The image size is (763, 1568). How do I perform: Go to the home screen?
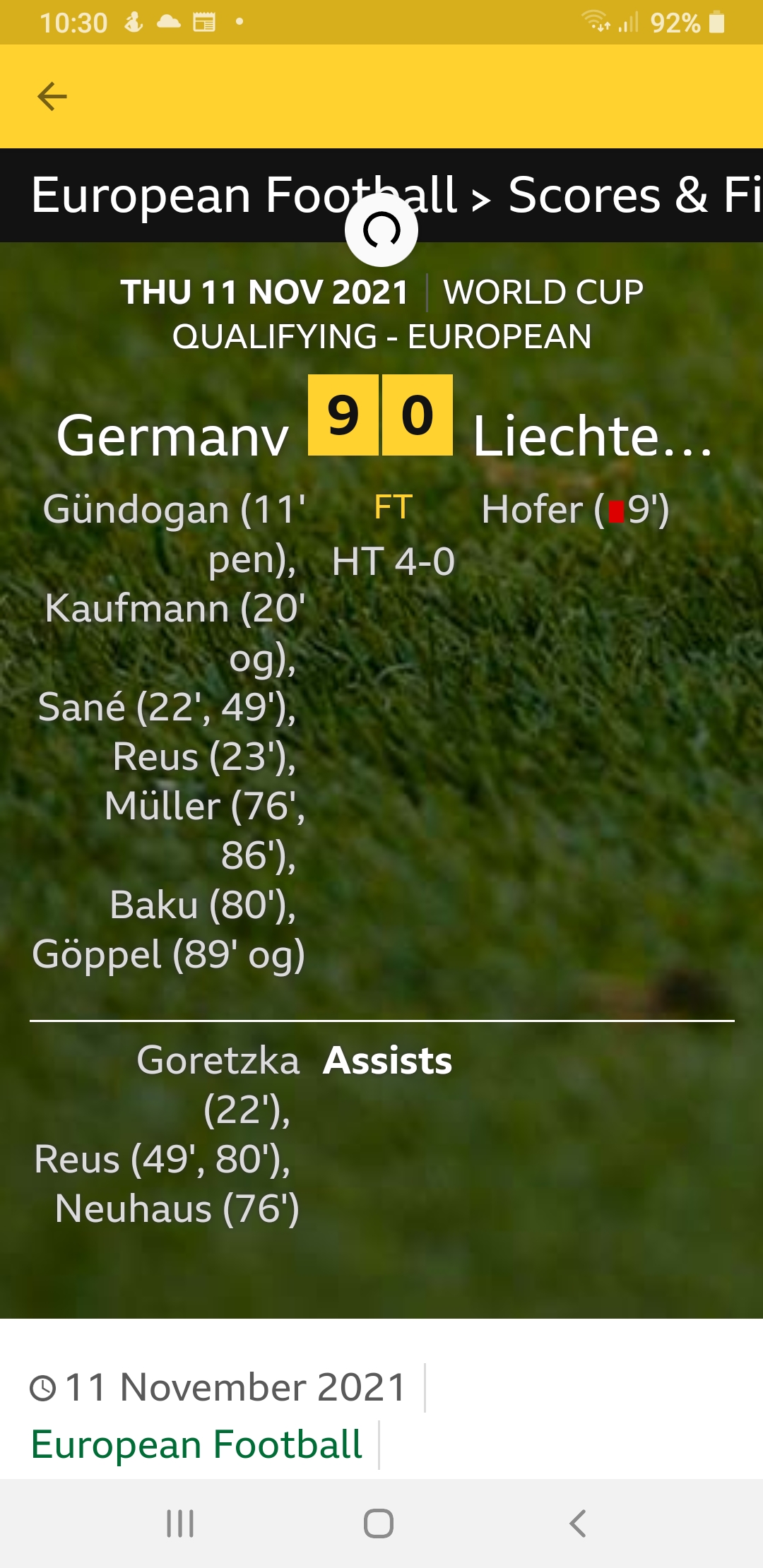pyautogui.click(x=379, y=1524)
